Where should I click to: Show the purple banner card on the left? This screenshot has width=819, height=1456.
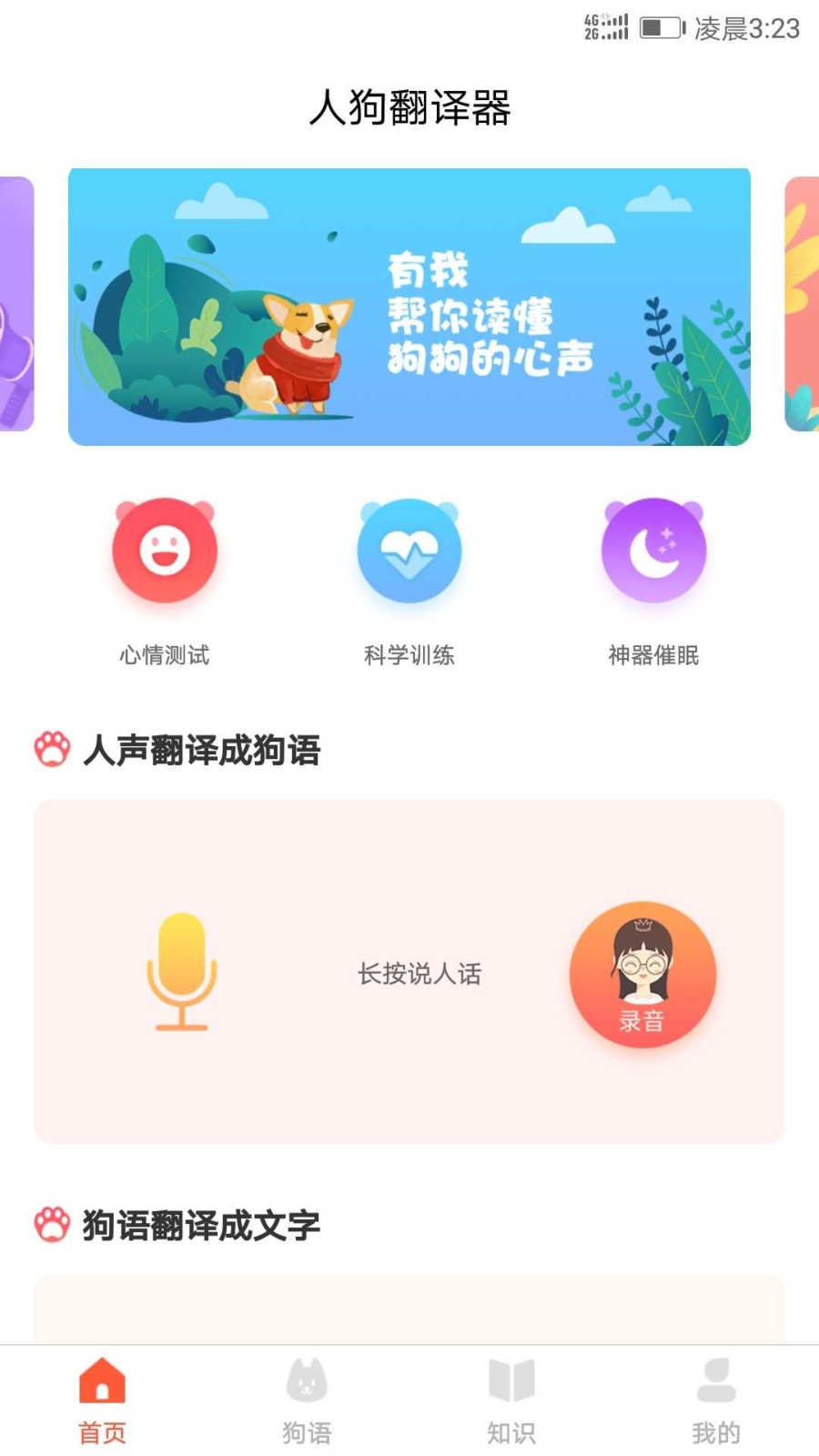(x=15, y=305)
